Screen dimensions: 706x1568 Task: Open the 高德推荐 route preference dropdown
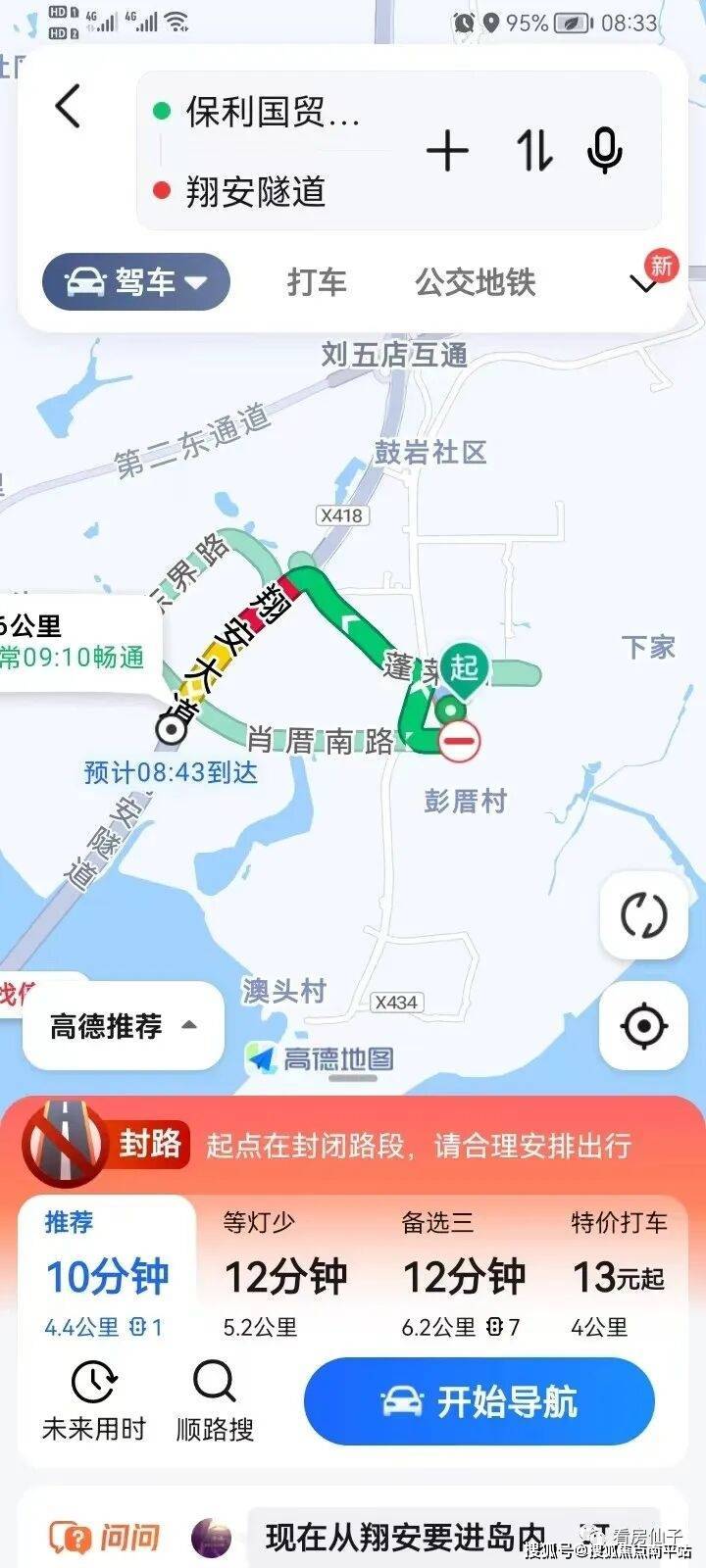[x=124, y=1026]
